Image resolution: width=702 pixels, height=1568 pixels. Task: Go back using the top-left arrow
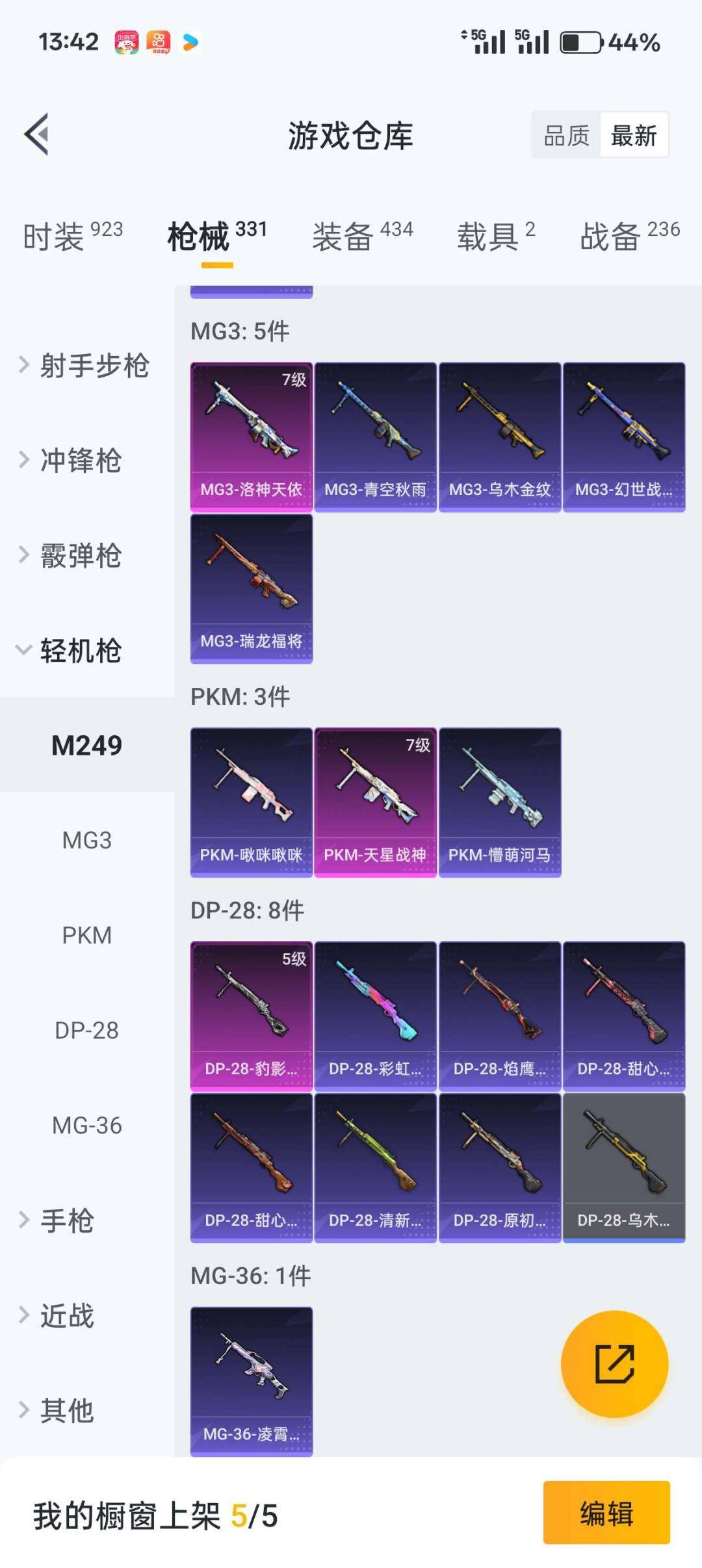tap(37, 134)
